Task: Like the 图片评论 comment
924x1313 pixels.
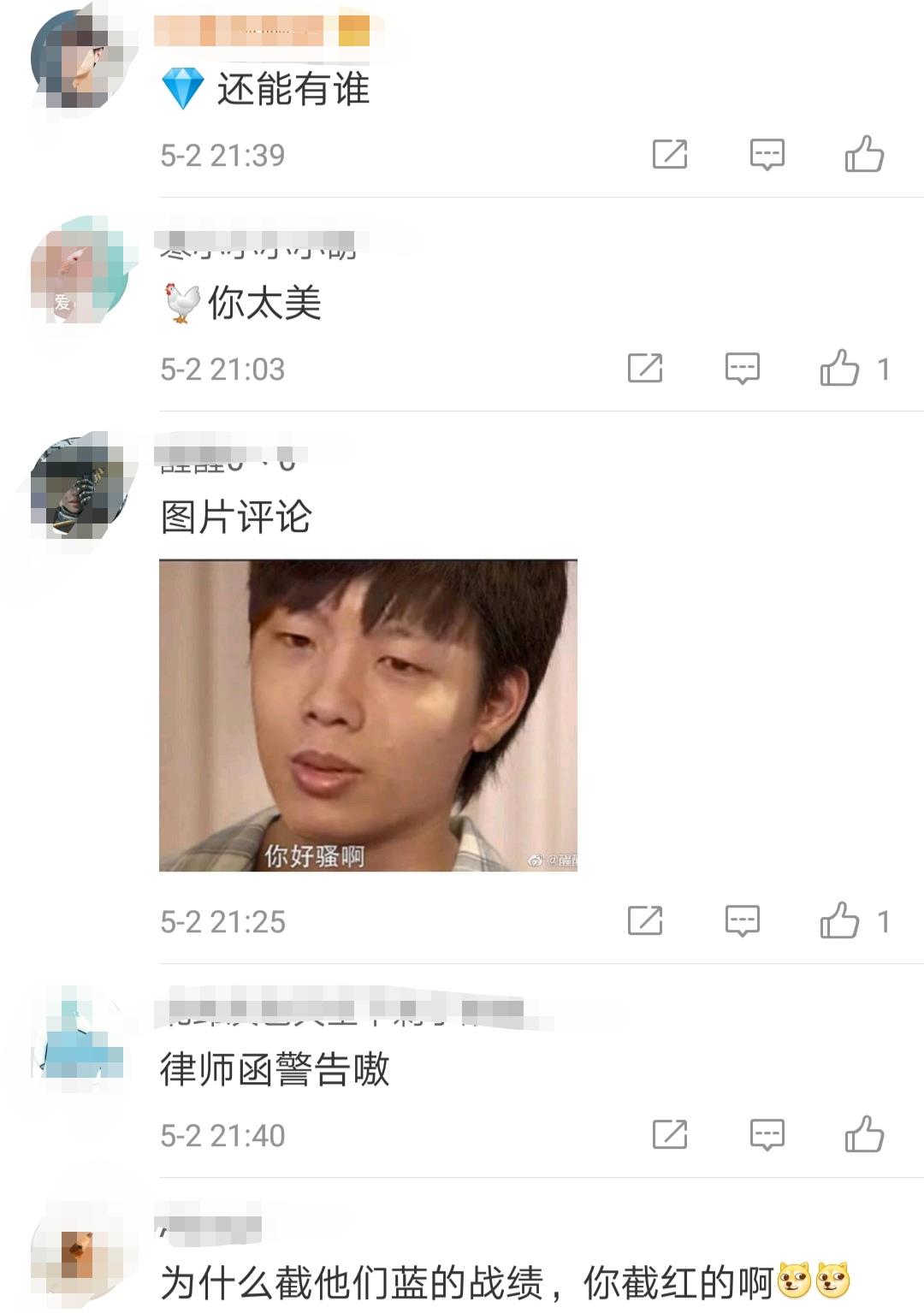Action: click(839, 921)
